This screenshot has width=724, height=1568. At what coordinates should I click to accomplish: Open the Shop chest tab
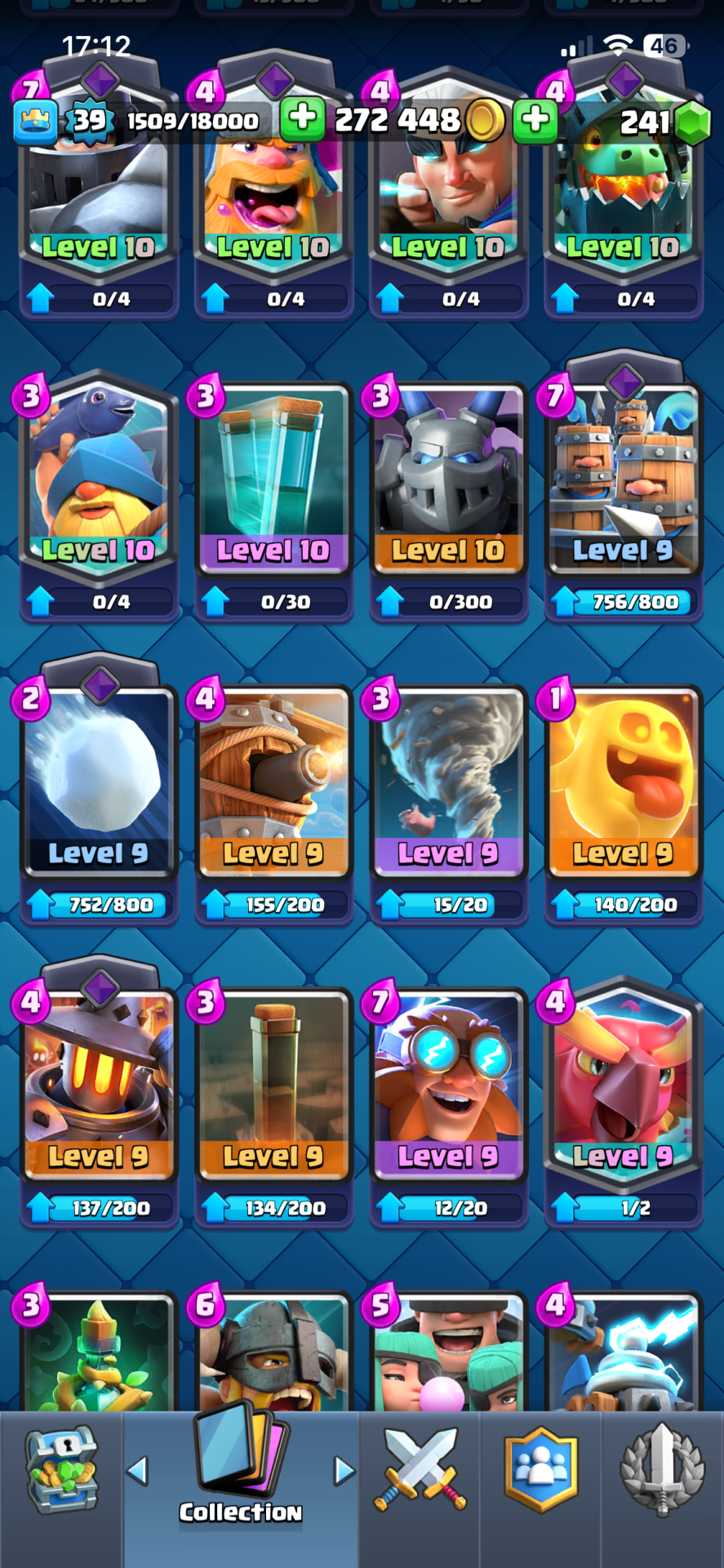pyautogui.click(x=61, y=1470)
